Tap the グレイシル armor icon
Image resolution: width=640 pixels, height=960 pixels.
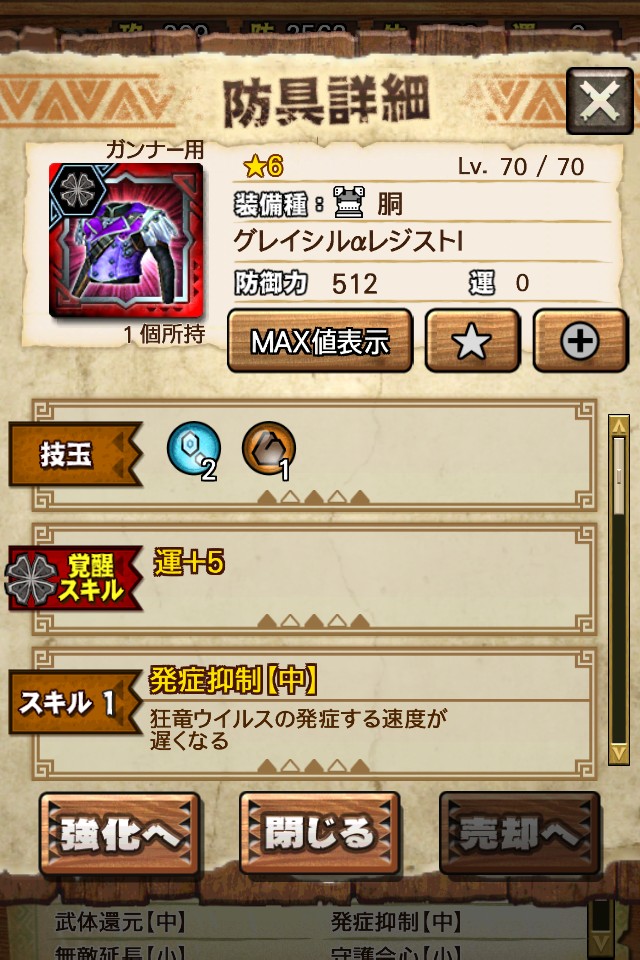tap(126, 241)
